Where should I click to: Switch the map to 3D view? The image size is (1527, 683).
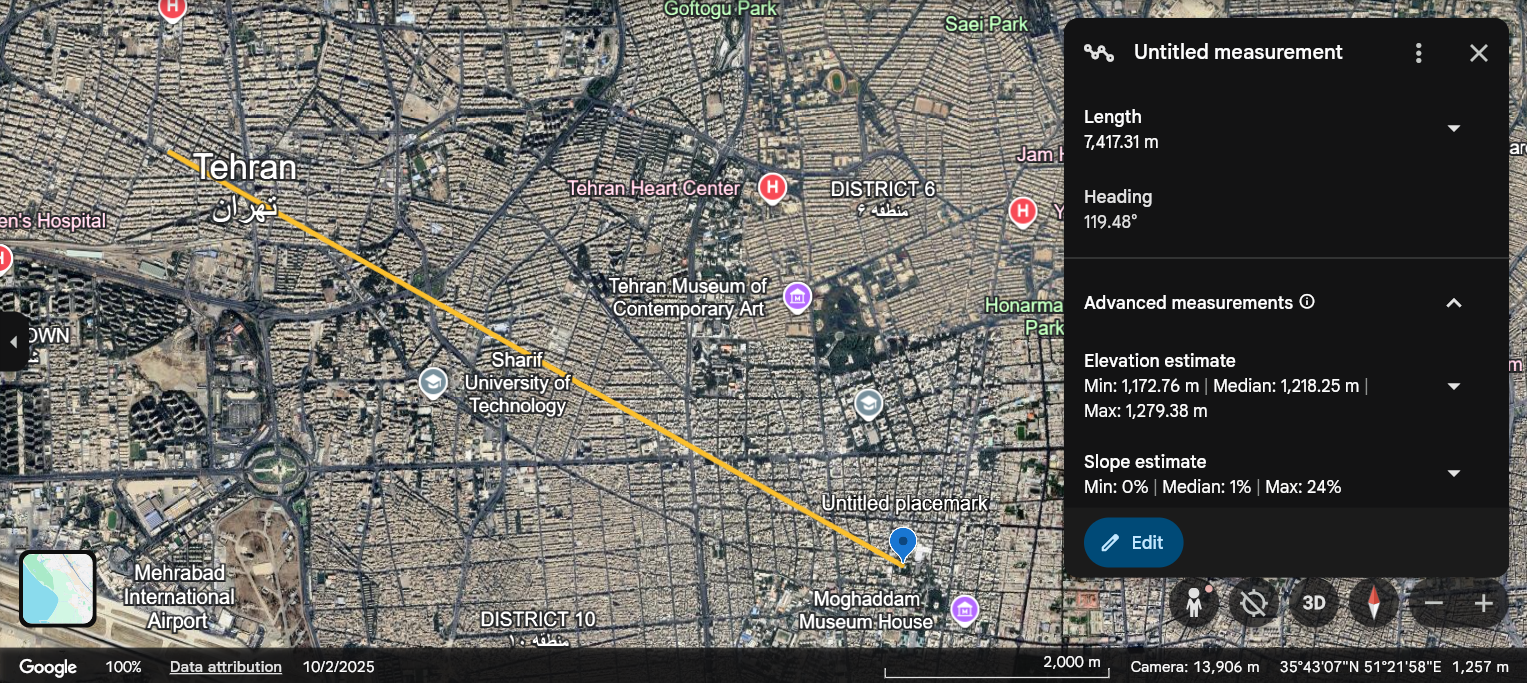(1313, 603)
